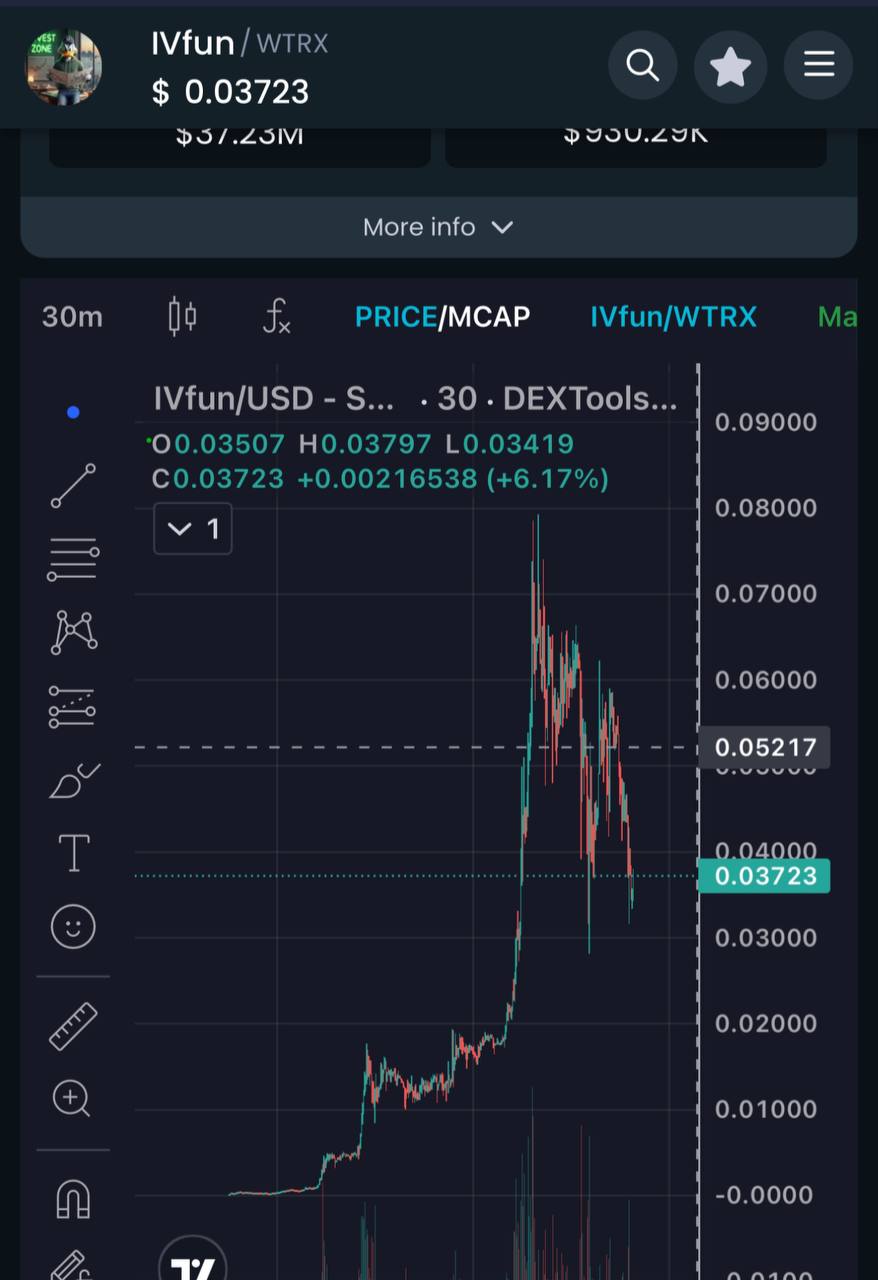Select the brush drawing tool

73,780
